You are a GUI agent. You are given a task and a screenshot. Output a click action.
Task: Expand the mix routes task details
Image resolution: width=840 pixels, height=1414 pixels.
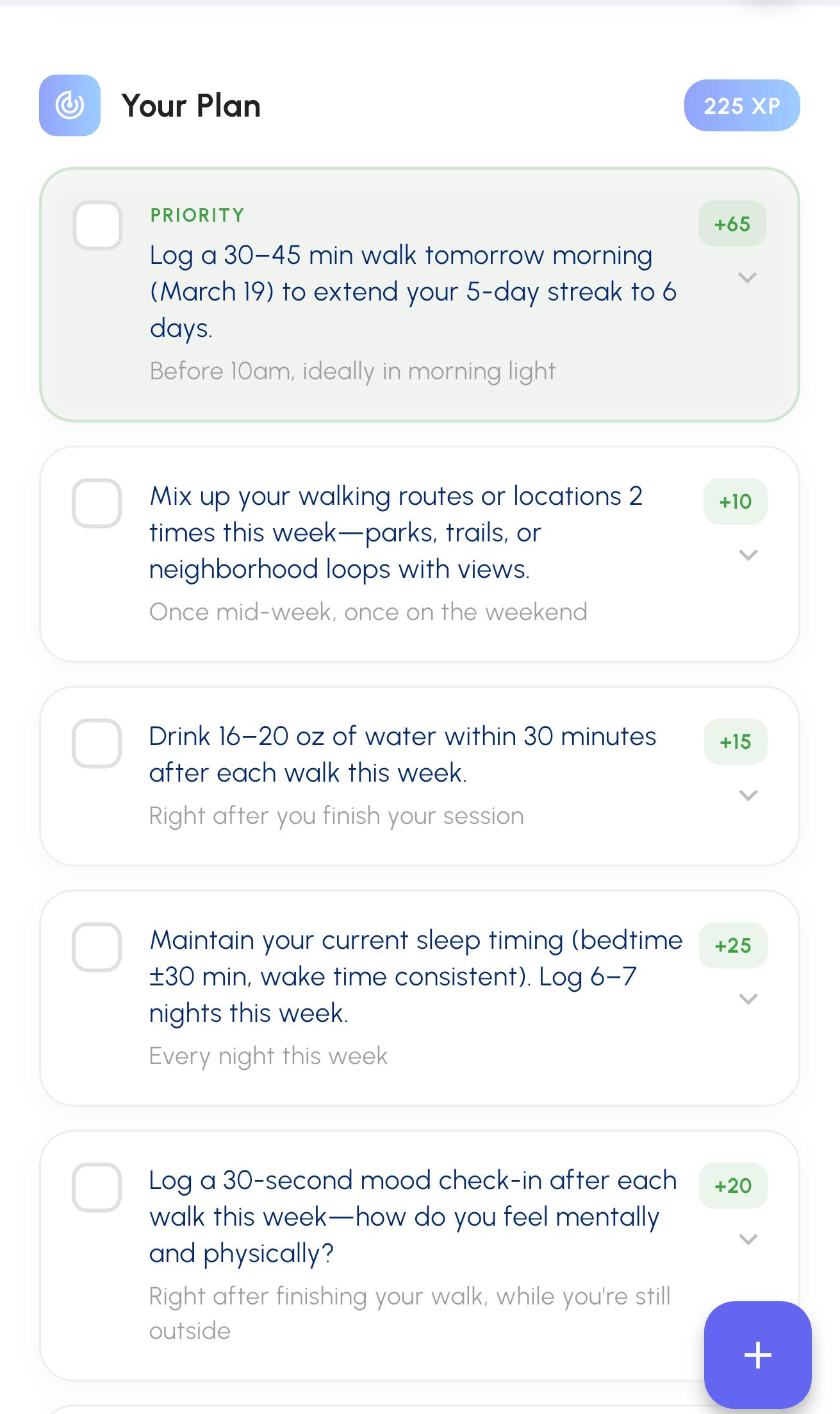coord(748,555)
